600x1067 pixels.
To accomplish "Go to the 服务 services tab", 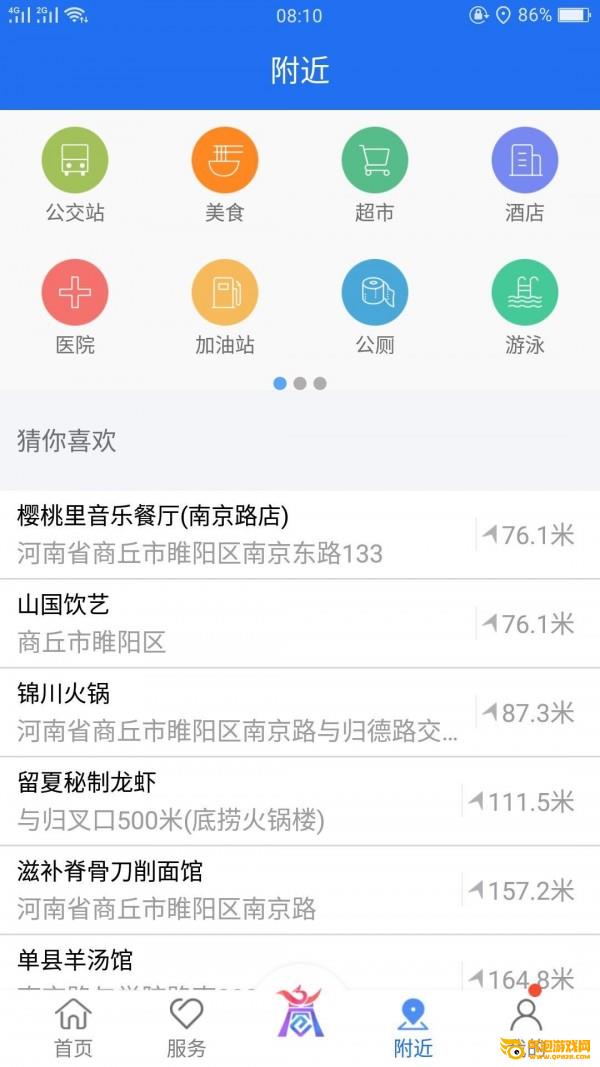I will tap(186, 1028).
